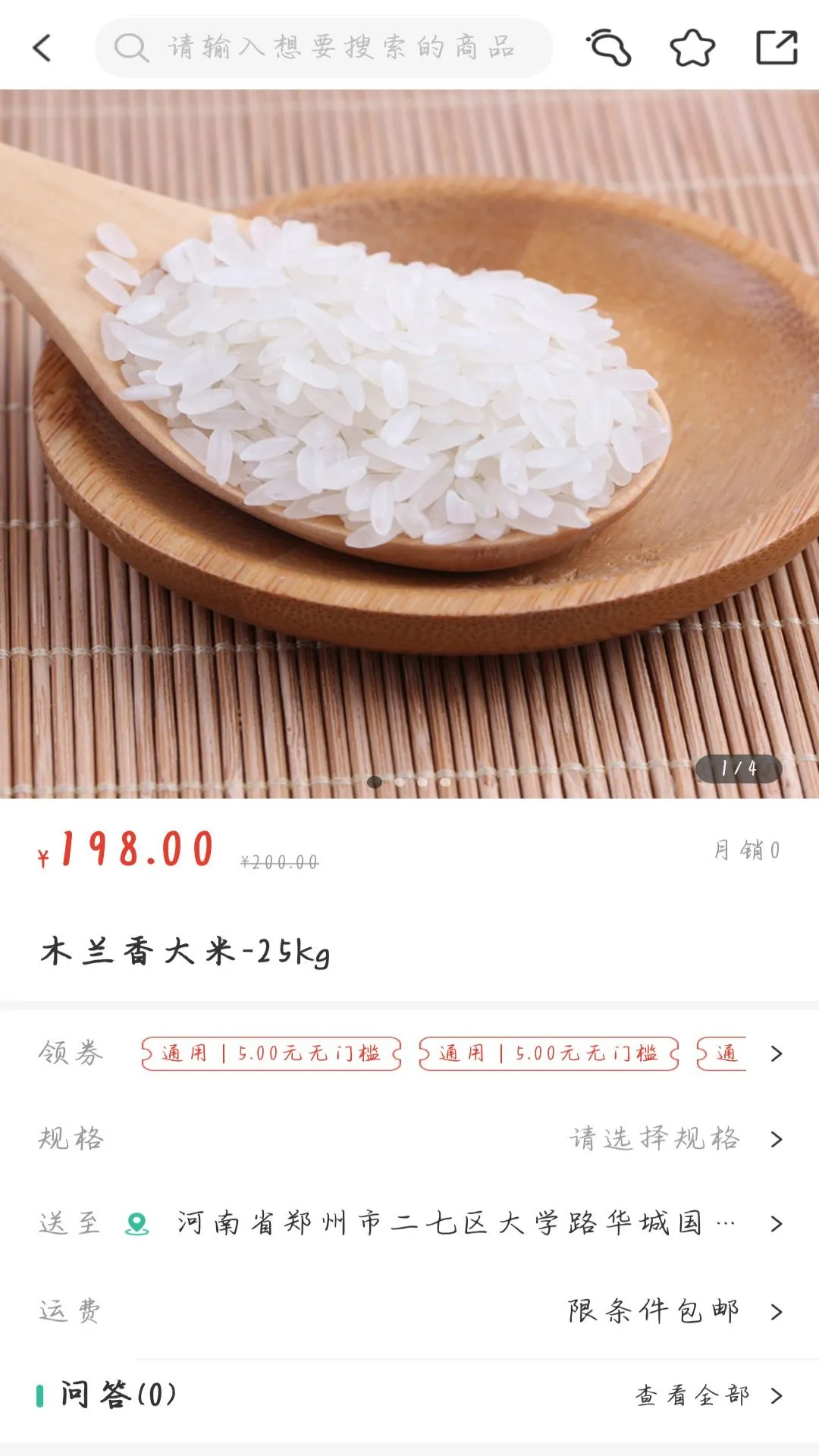Toggle the star favorite icon
819x1456 pixels.
(x=691, y=47)
